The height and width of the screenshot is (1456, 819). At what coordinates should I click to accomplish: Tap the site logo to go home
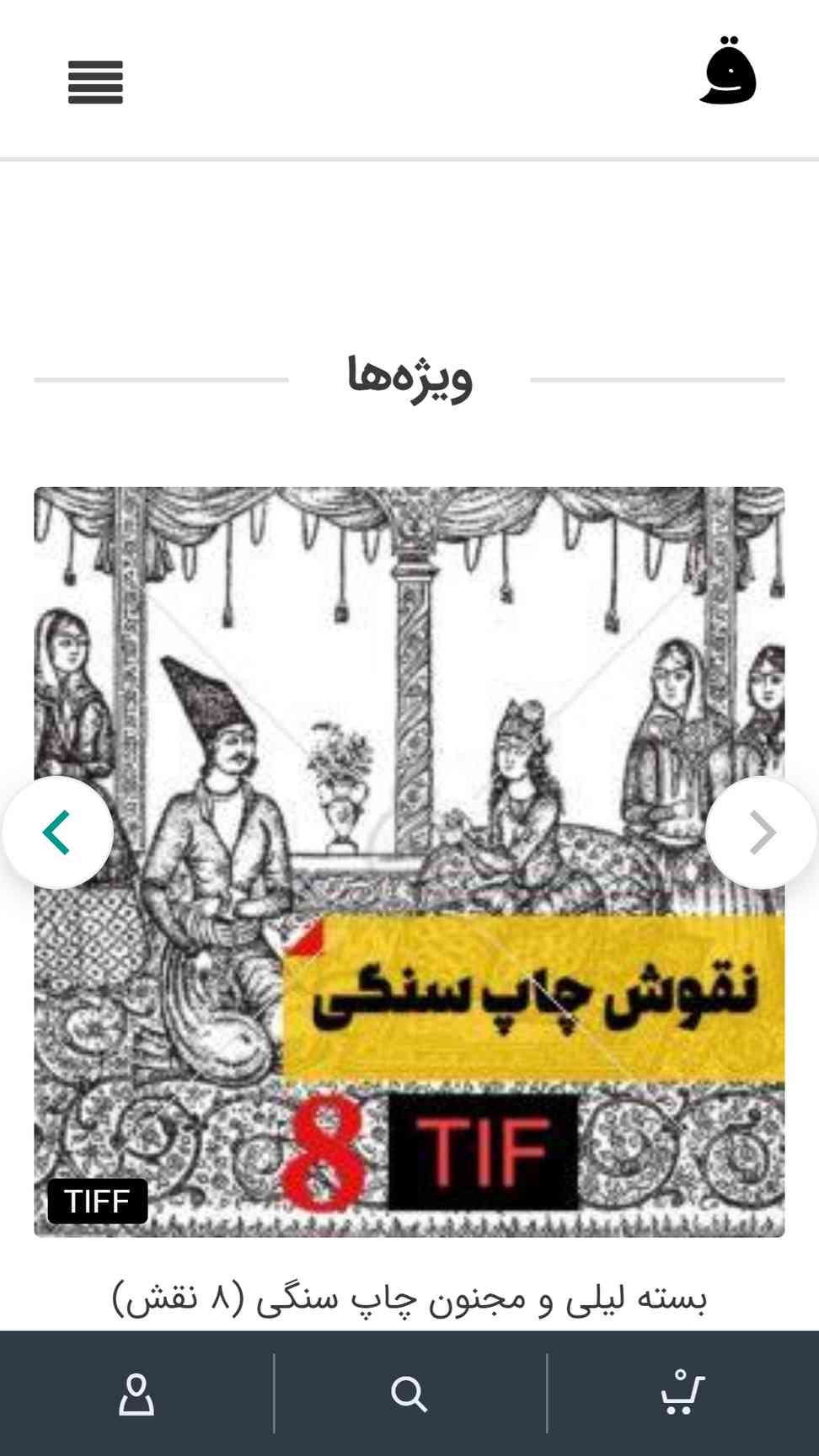tap(728, 71)
